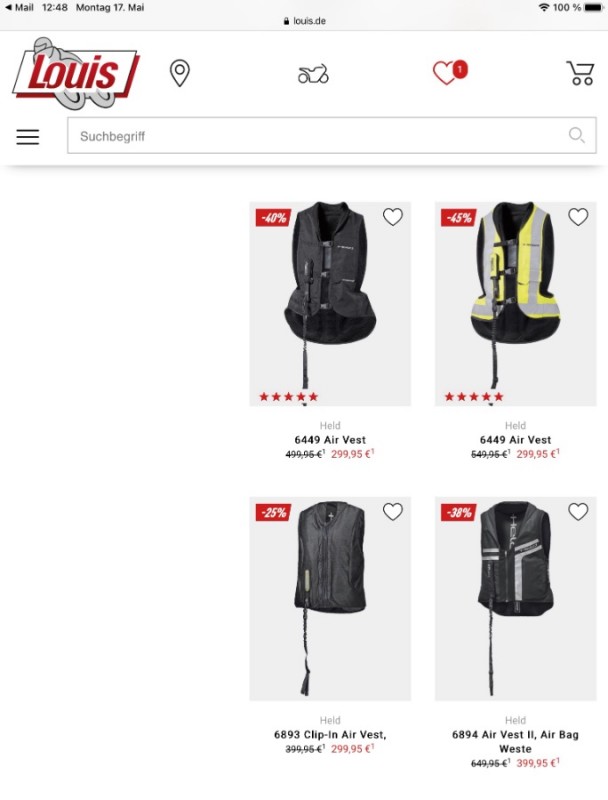Favorite the 6893 Clip-In Air Vest
The width and height of the screenshot is (608, 800).
tap(393, 512)
